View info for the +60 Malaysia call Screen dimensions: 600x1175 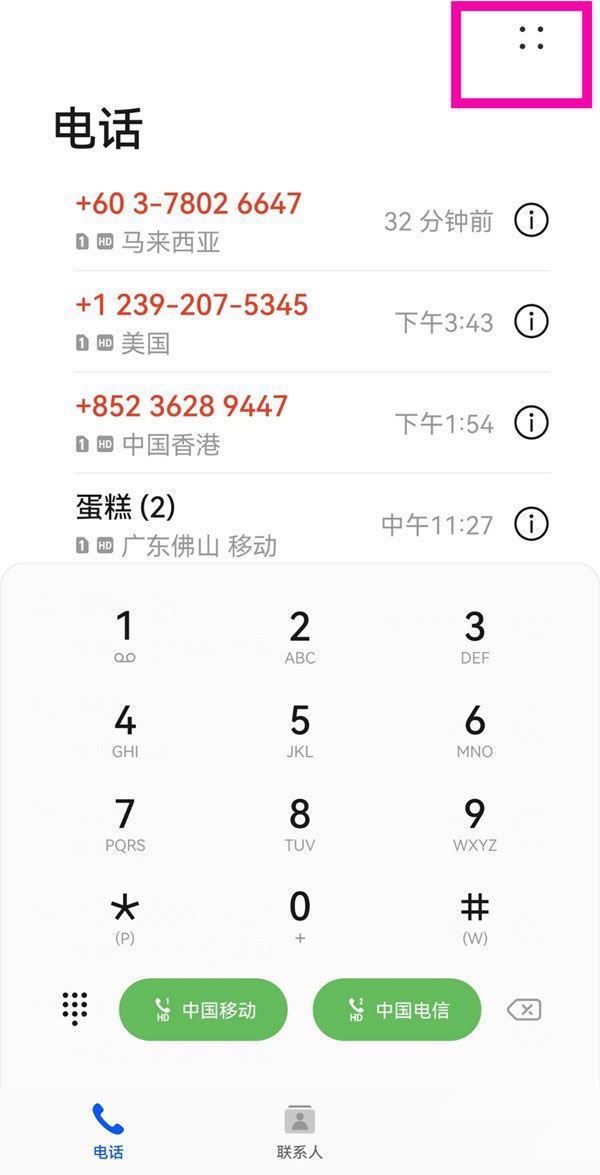click(x=531, y=220)
